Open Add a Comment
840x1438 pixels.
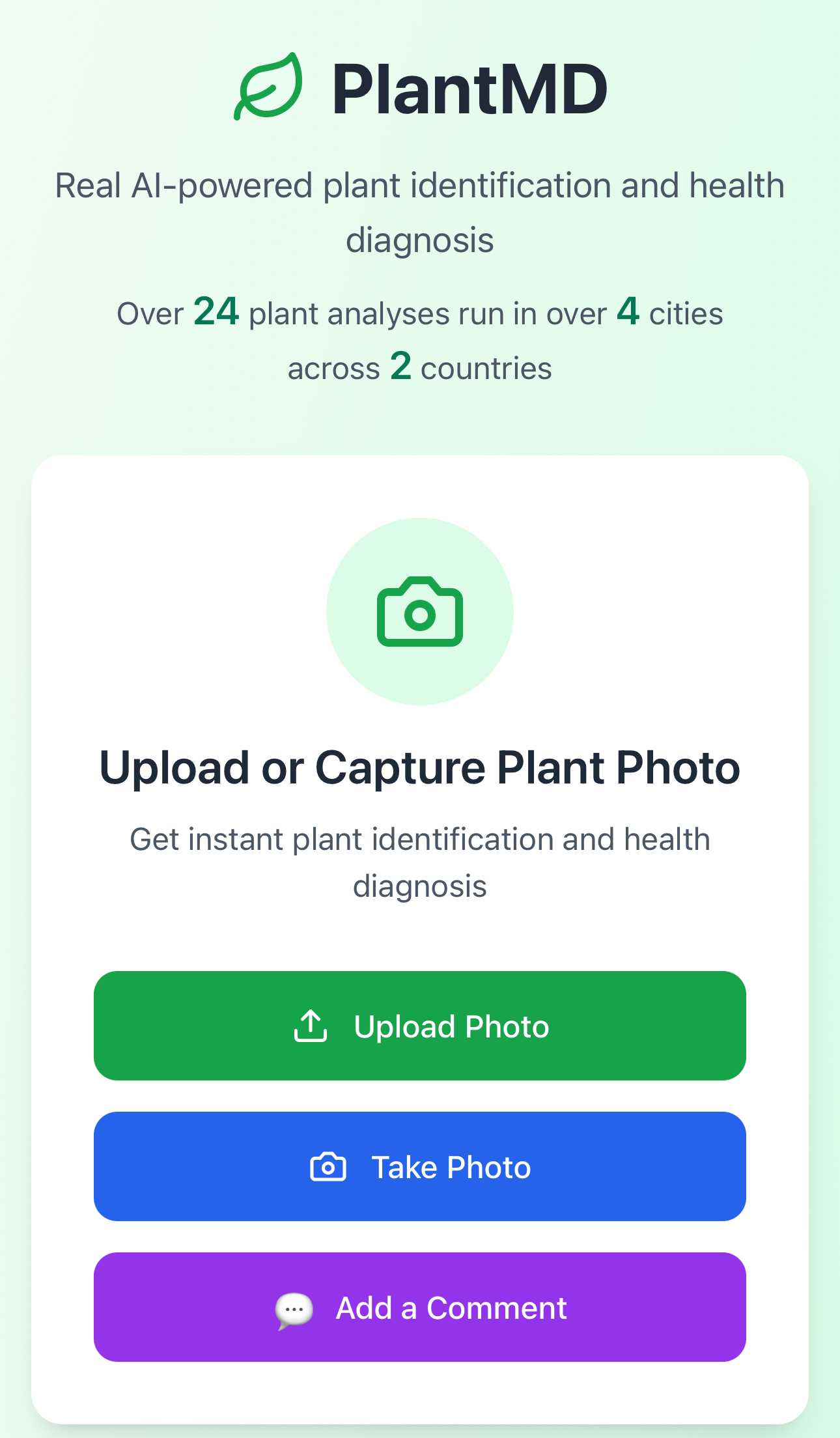click(x=420, y=1307)
